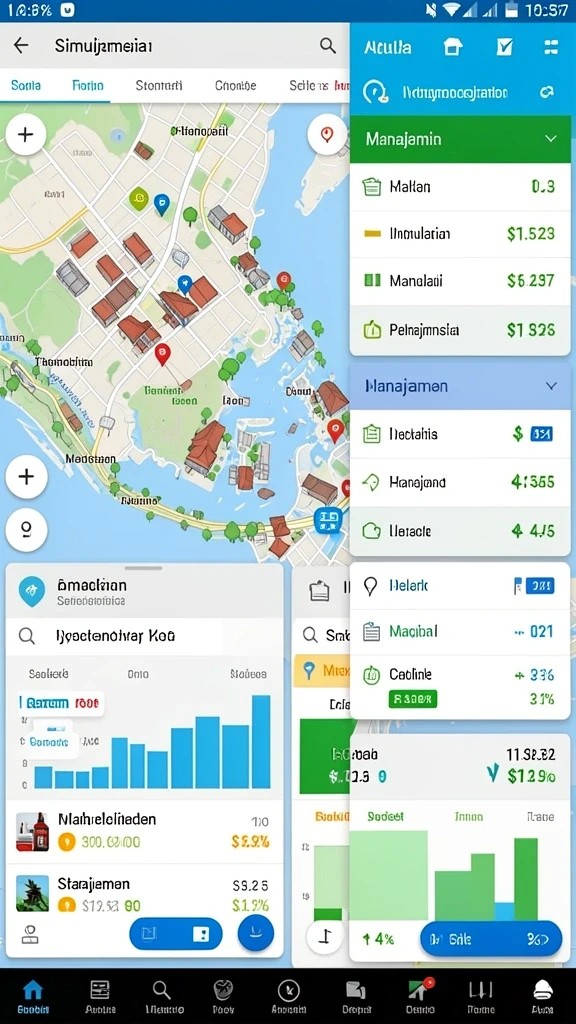Open the search magnifier in the top bar
This screenshot has width=576, height=1024.
tap(328, 45)
